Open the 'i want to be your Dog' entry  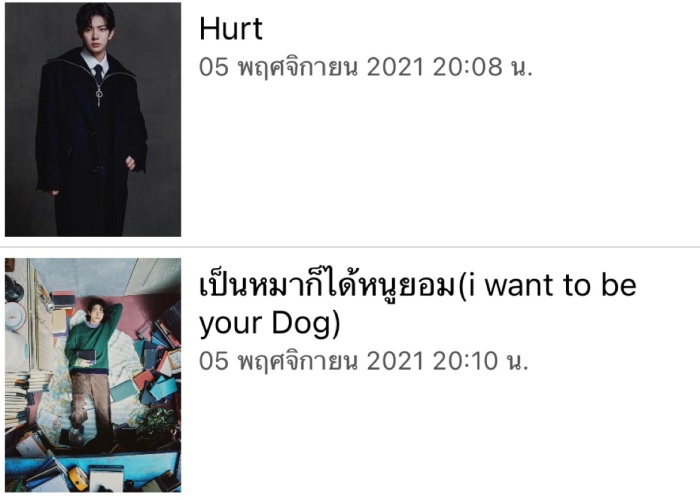(x=417, y=304)
